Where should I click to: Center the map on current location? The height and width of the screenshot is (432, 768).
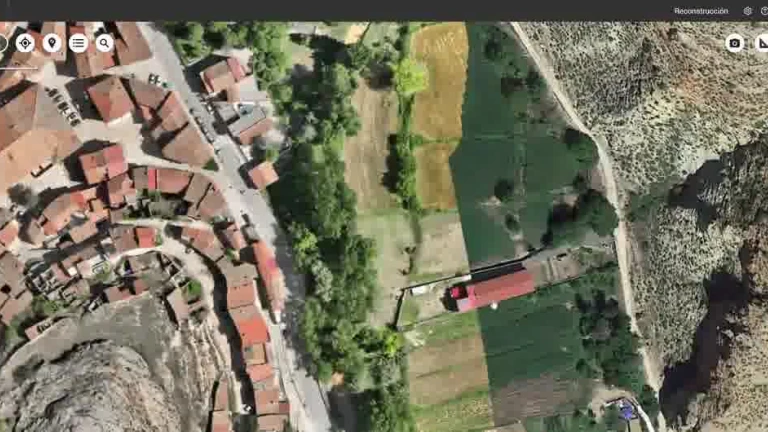25,43
